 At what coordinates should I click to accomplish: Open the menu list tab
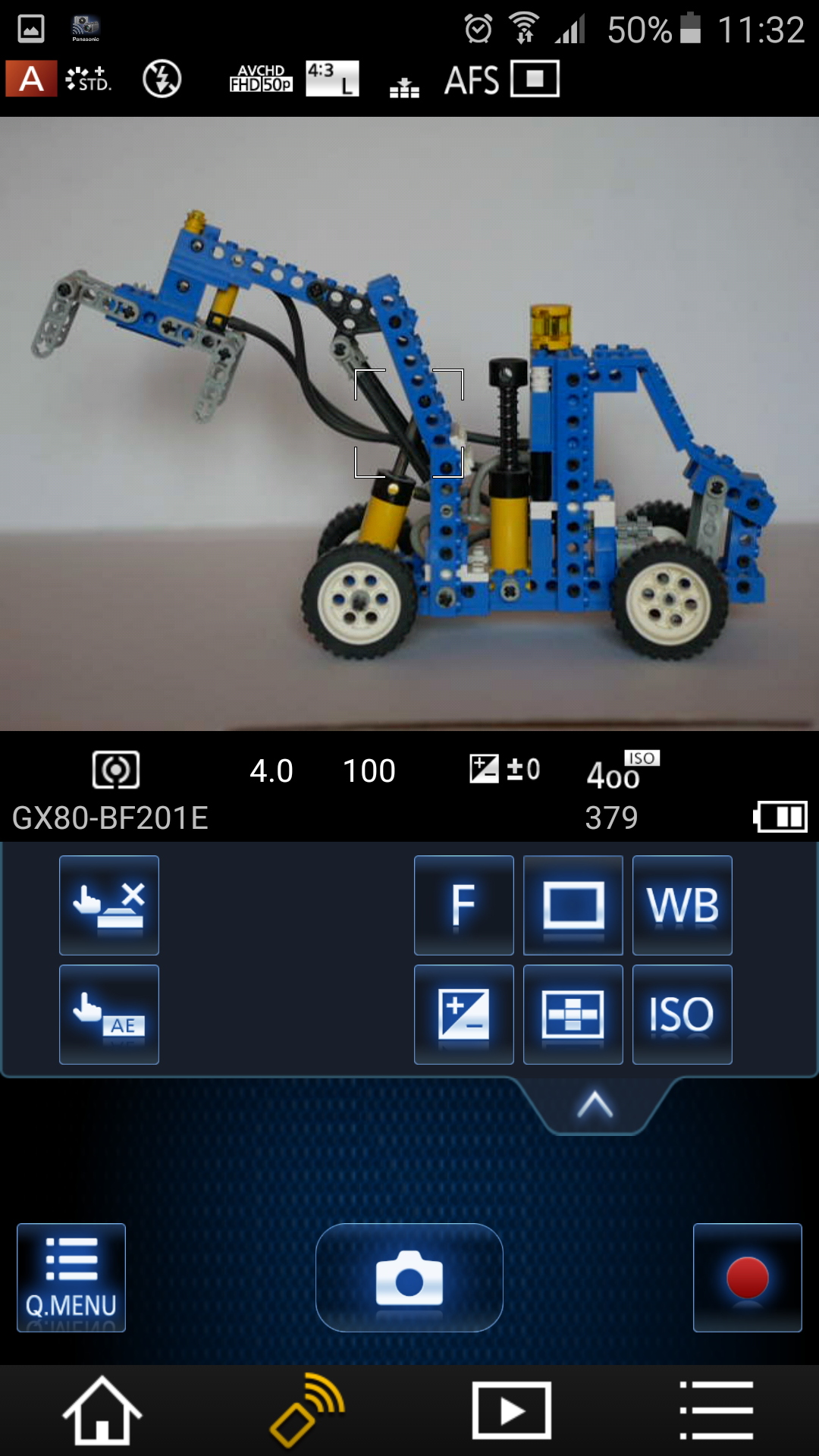point(717,1410)
